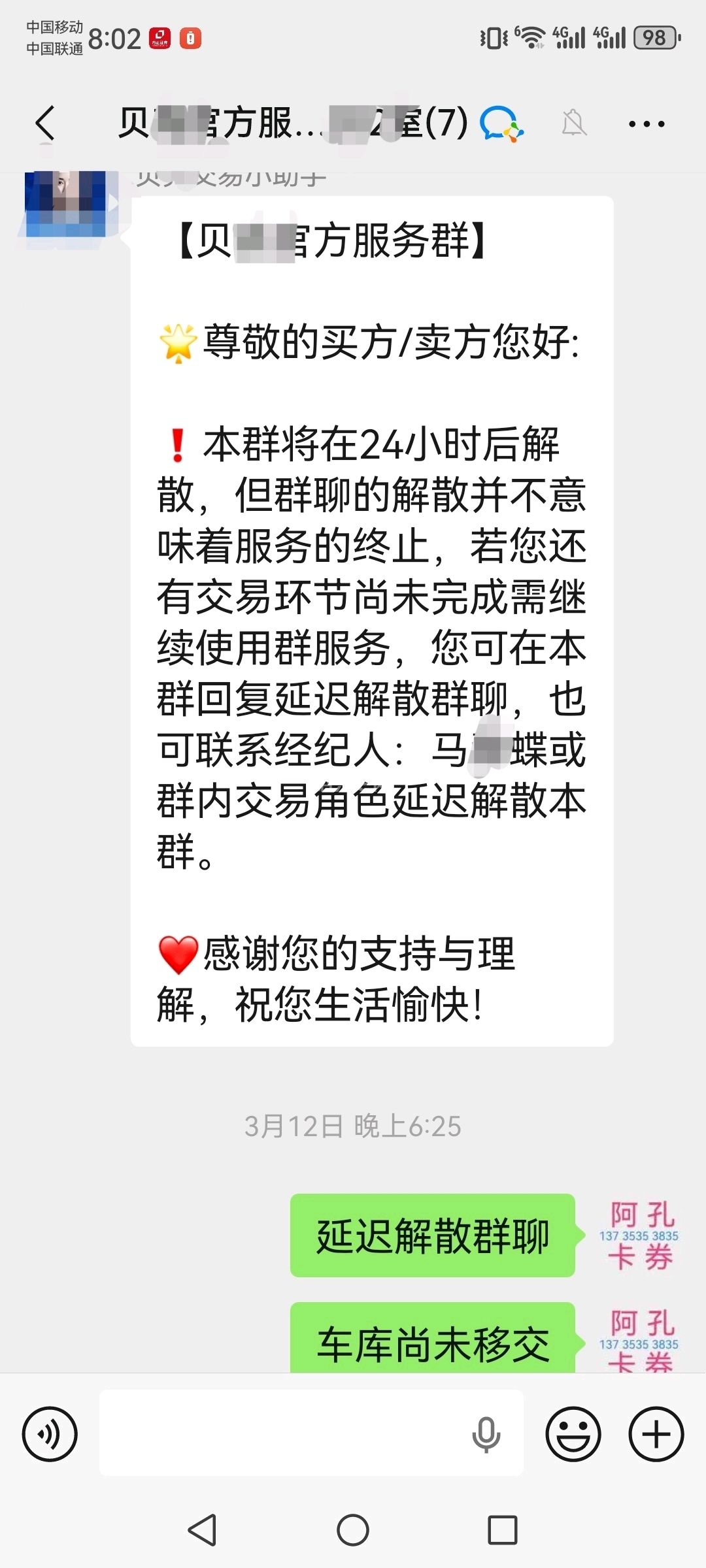
Task: Open the group chat overflow menu
Action: 647,123
